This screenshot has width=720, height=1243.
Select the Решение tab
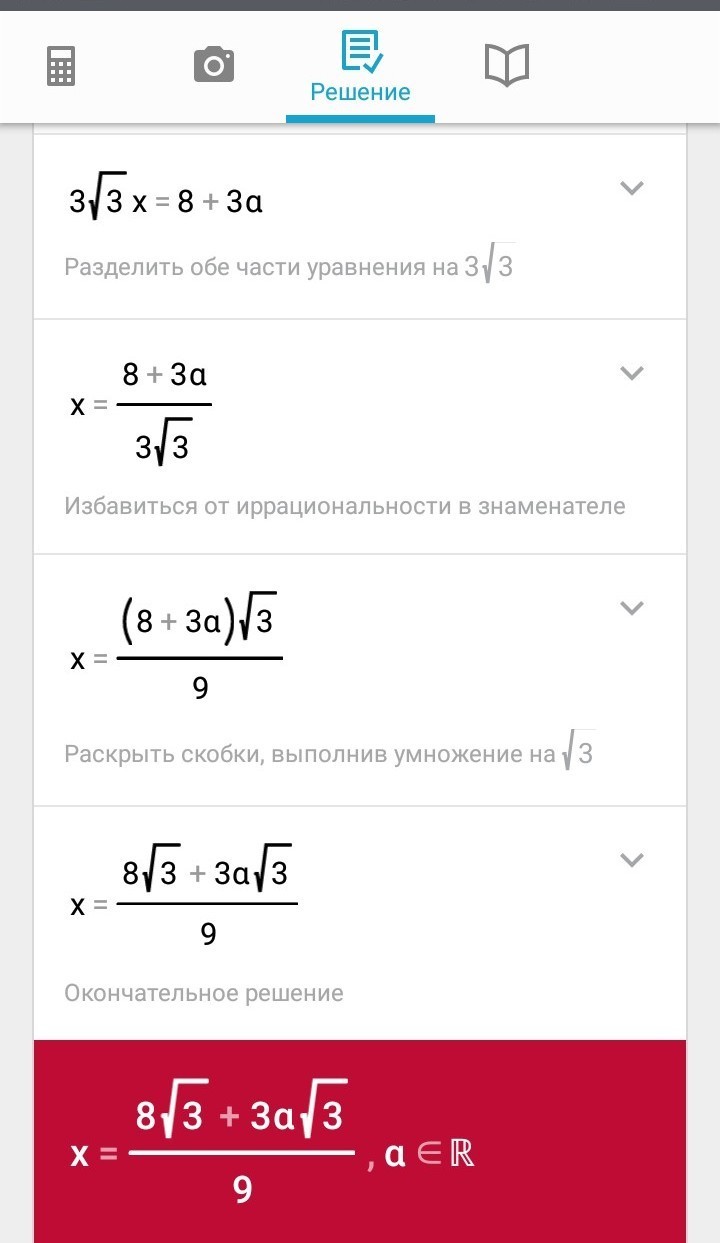click(x=360, y=68)
